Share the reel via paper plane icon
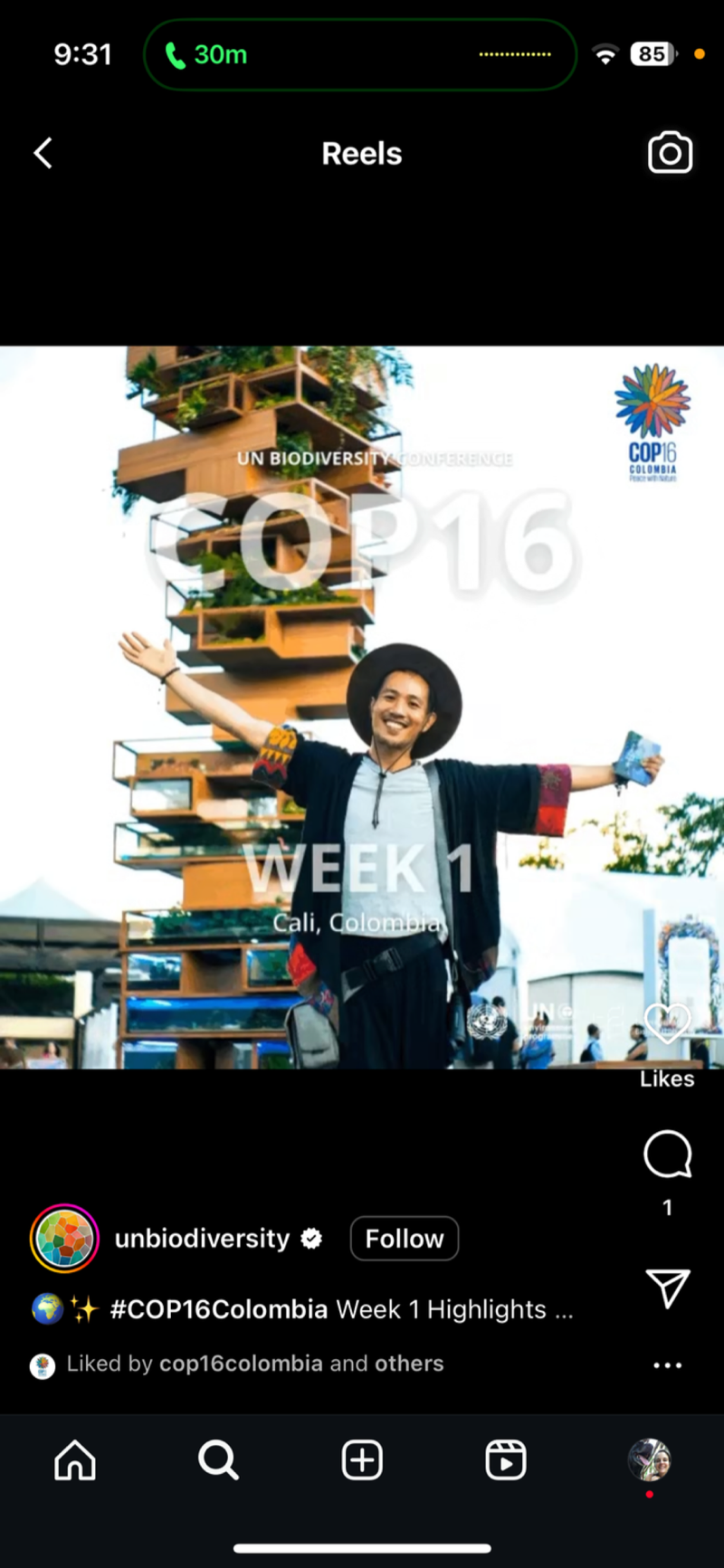This screenshot has width=724, height=1568. tap(668, 1288)
